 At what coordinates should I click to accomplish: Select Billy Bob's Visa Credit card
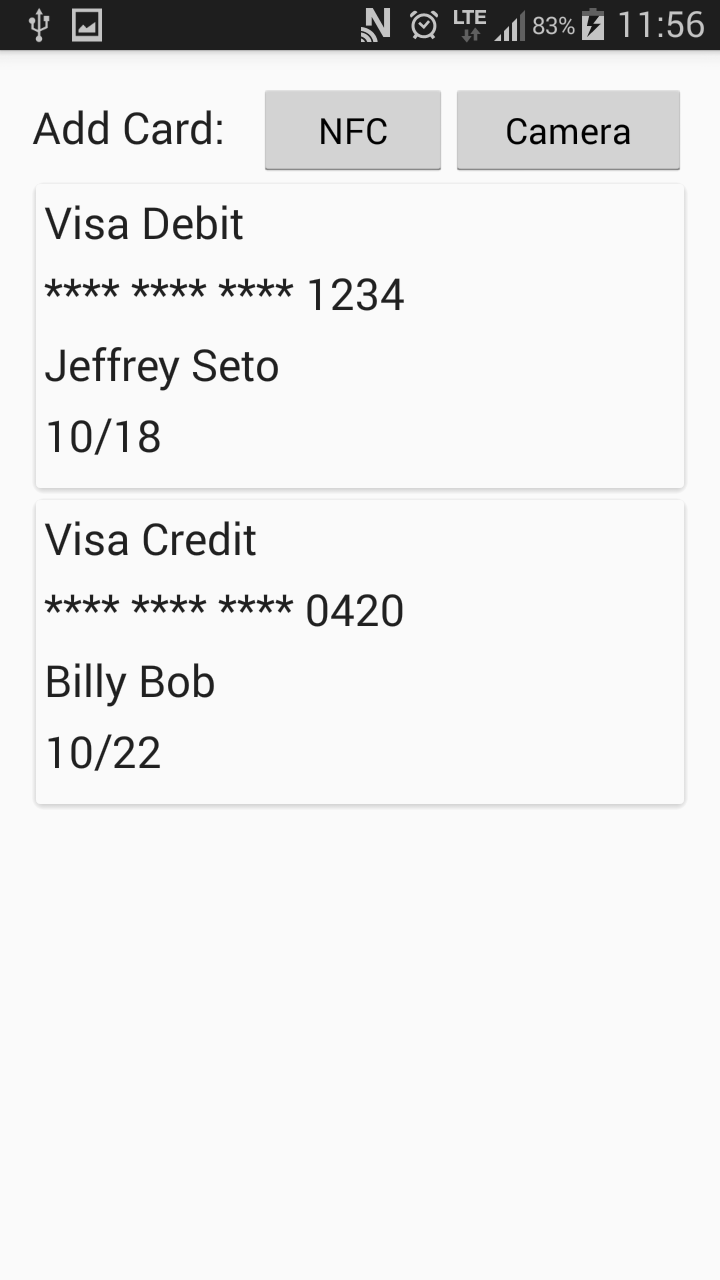pos(360,652)
